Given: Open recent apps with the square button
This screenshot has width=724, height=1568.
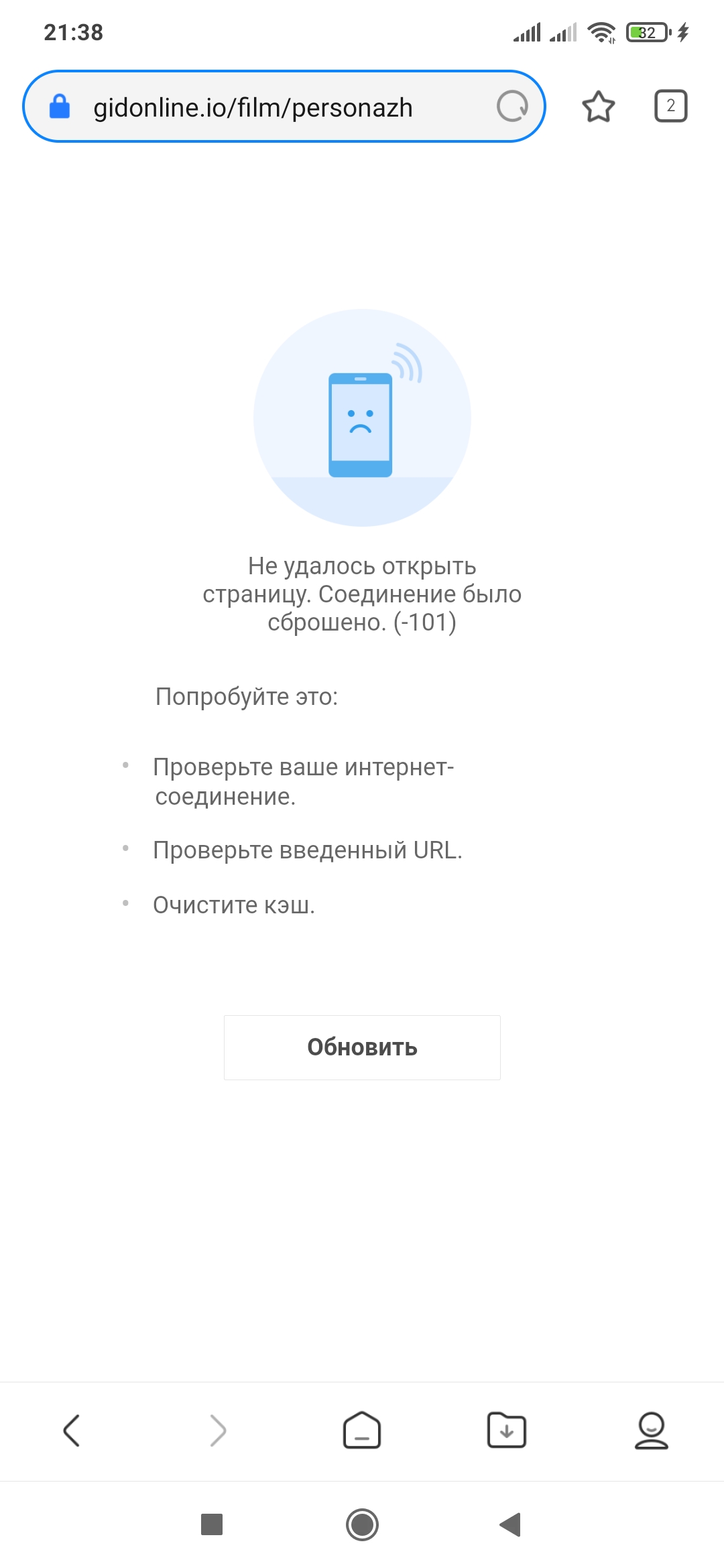Looking at the screenshot, I should [x=212, y=1524].
